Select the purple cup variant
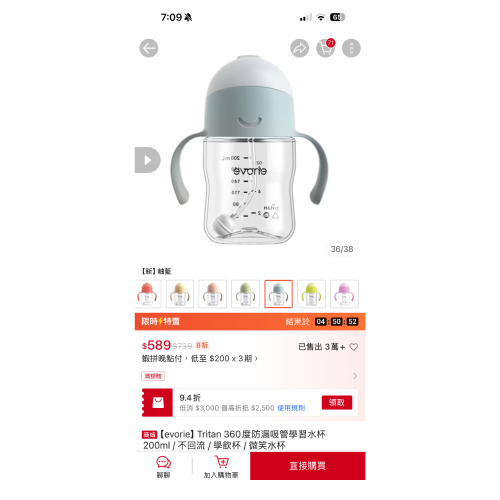Screen dimensions: 500x500 [x=344, y=294]
